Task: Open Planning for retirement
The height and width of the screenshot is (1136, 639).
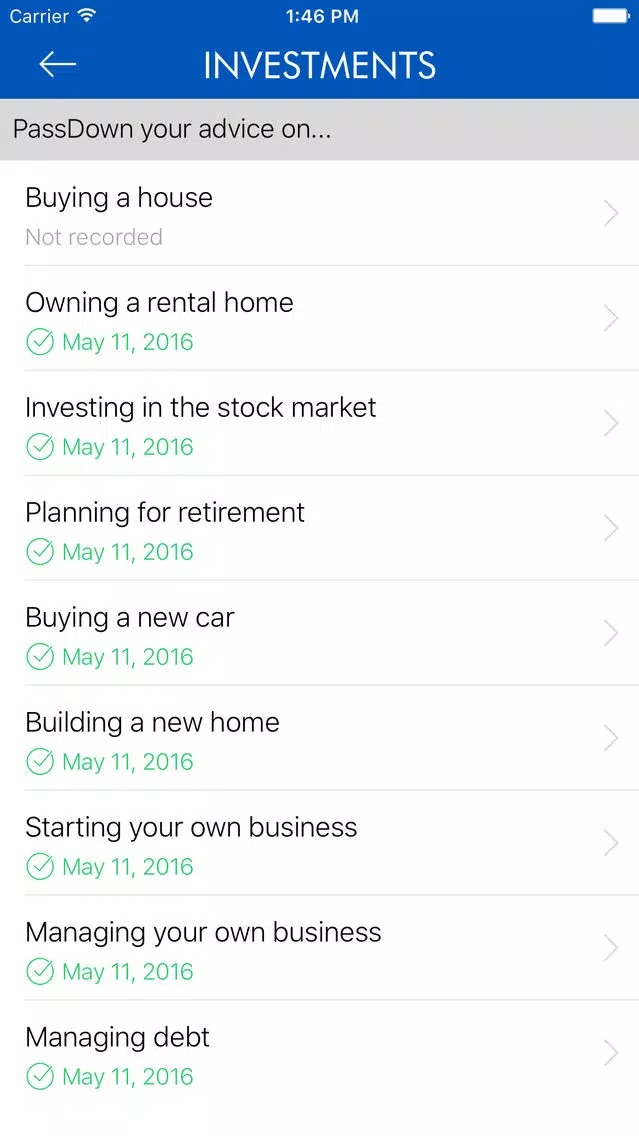Action: [320, 529]
